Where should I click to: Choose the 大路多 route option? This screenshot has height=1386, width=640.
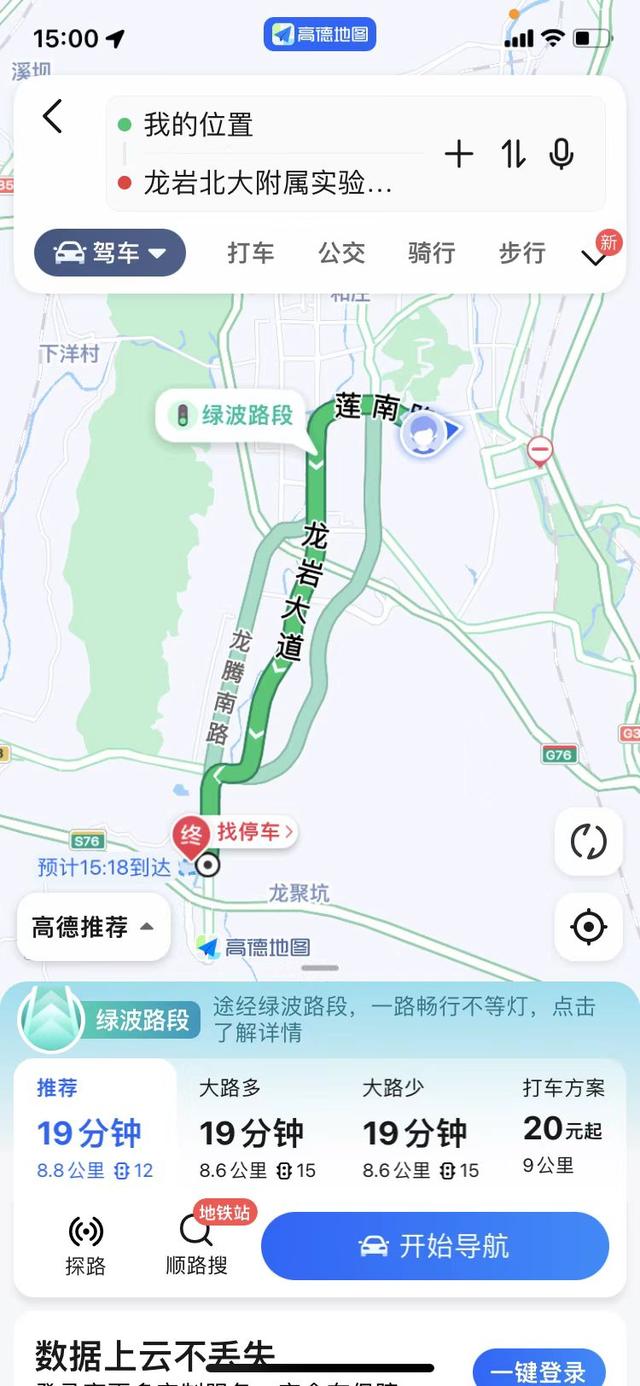point(257,1126)
